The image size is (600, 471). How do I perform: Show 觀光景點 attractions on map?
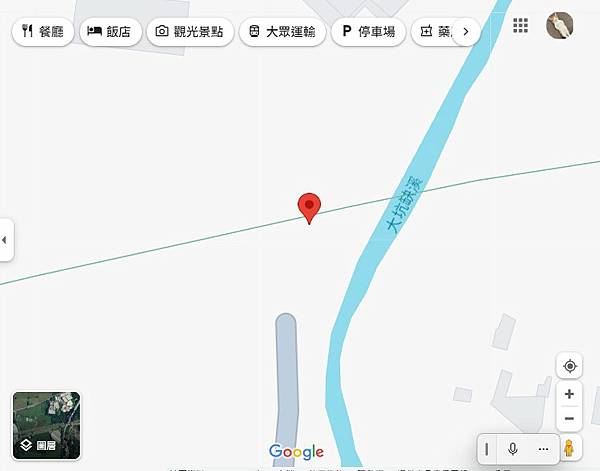[x=190, y=32]
